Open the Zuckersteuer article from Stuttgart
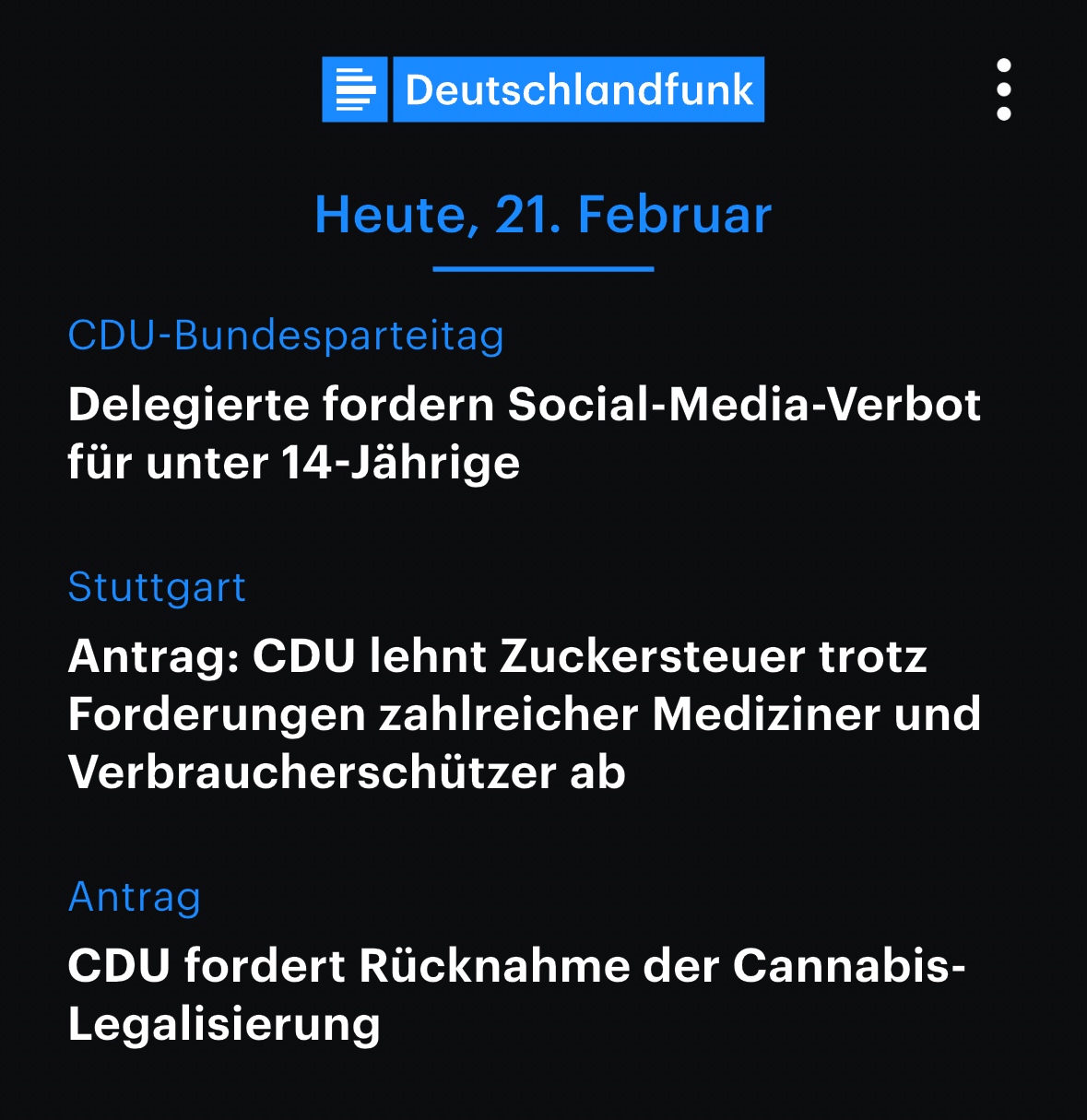 (x=524, y=713)
